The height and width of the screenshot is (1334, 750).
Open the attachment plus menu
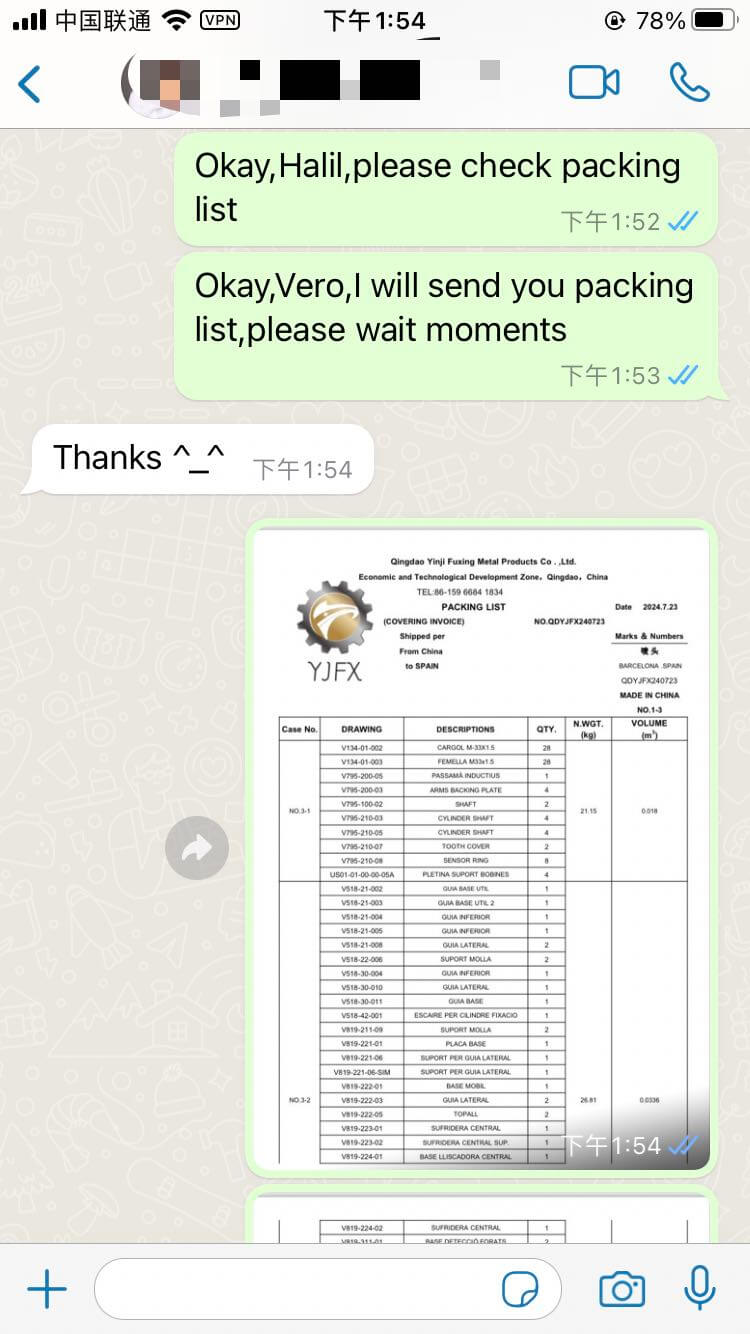(46, 1289)
